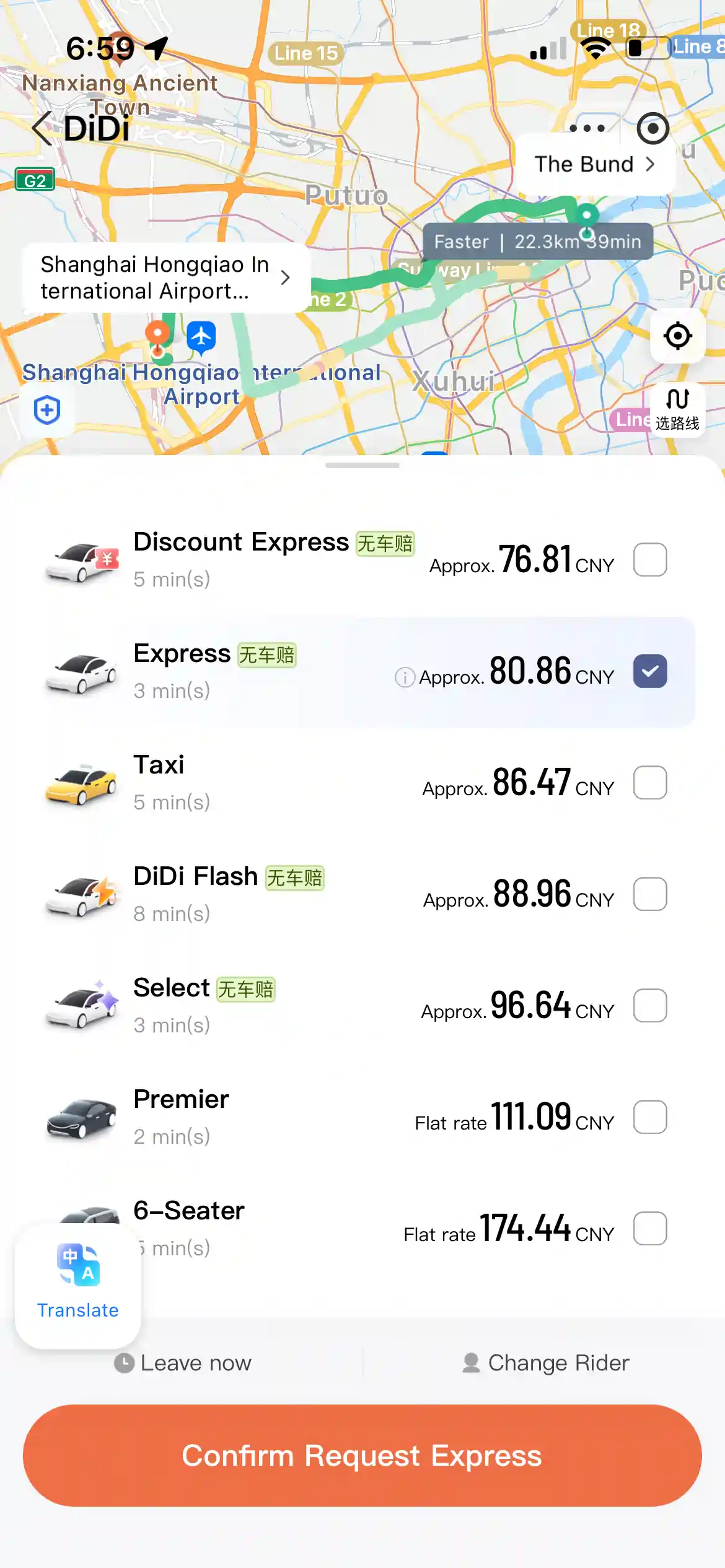The height and width of the screenshot is (1568, 725).
Task: Open the Translate floating button
Action: (x=78, y=1284)
